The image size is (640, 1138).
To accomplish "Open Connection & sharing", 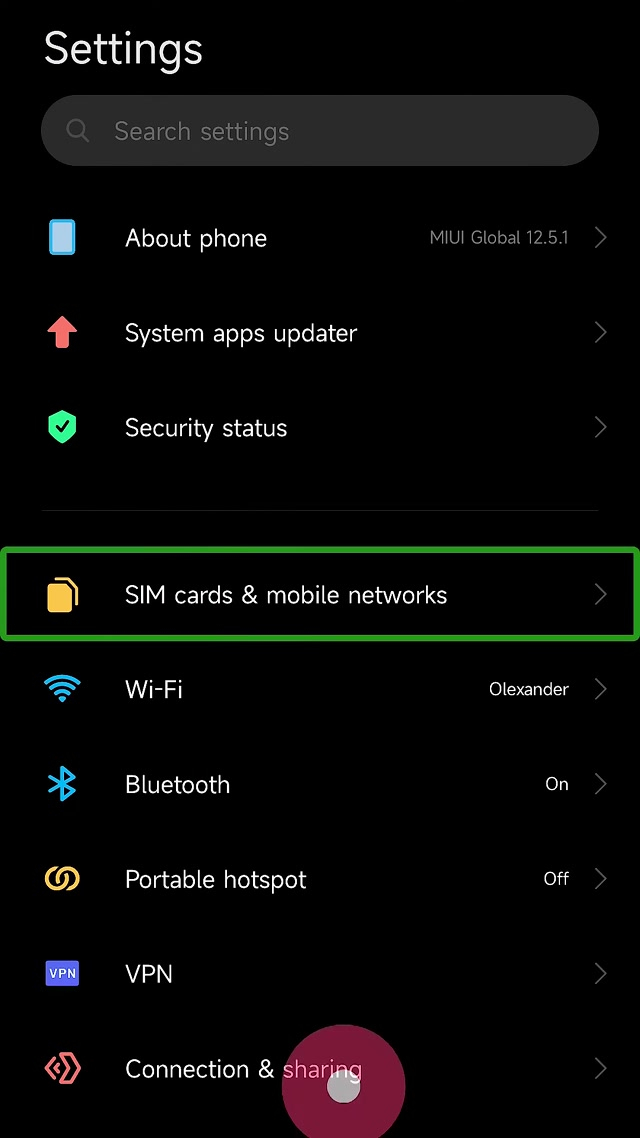I will pyautogui.click(x=200, y=1068).
